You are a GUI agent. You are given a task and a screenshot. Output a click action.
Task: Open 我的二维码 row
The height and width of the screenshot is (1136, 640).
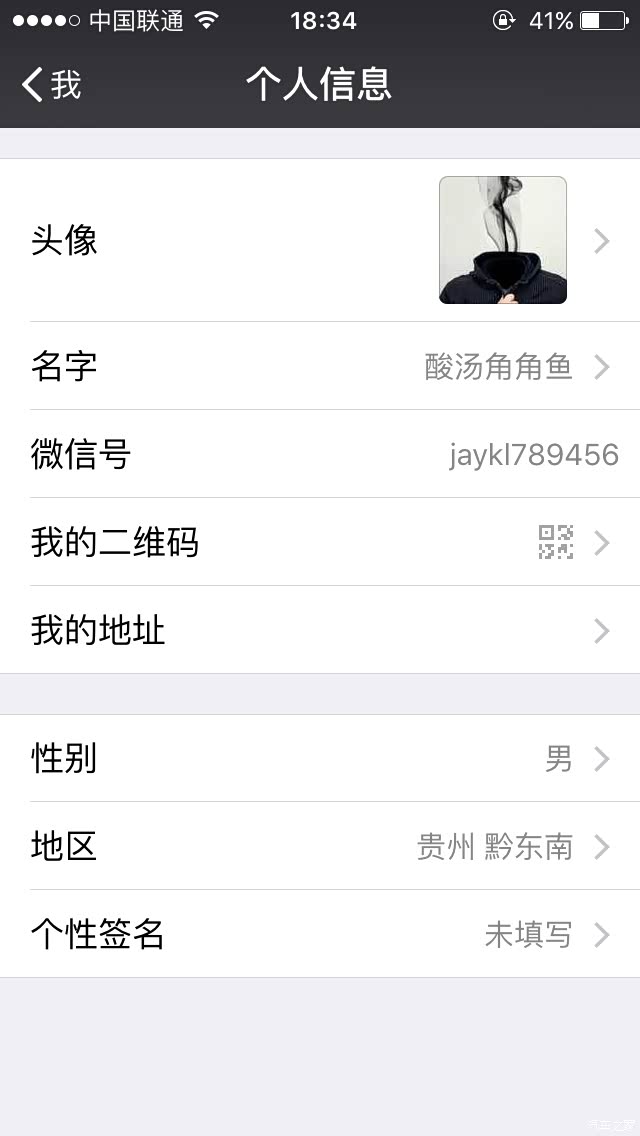click(x=320, y=542)
